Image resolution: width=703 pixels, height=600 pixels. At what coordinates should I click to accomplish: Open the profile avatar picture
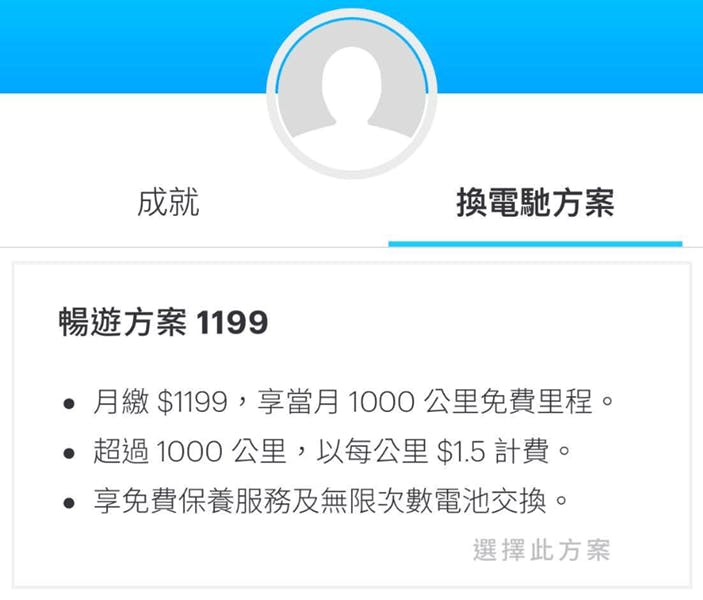(x=351, y=92)
